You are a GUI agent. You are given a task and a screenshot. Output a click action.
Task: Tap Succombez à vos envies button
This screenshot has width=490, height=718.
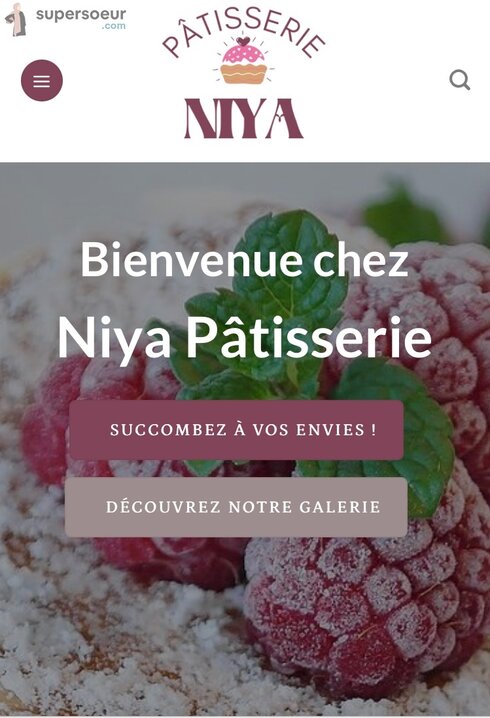(236, 430)
